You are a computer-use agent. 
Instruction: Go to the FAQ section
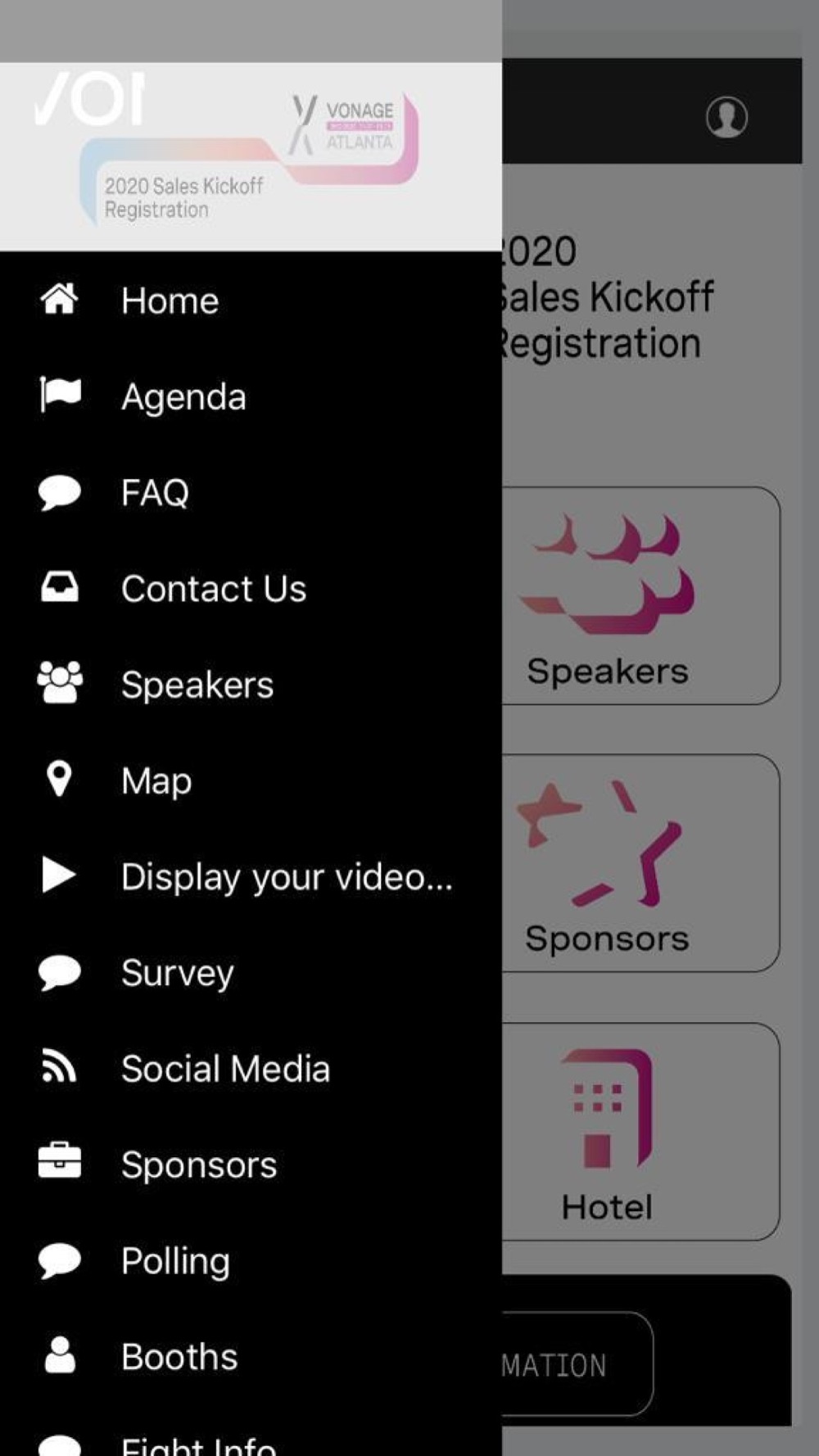point(251,492)
